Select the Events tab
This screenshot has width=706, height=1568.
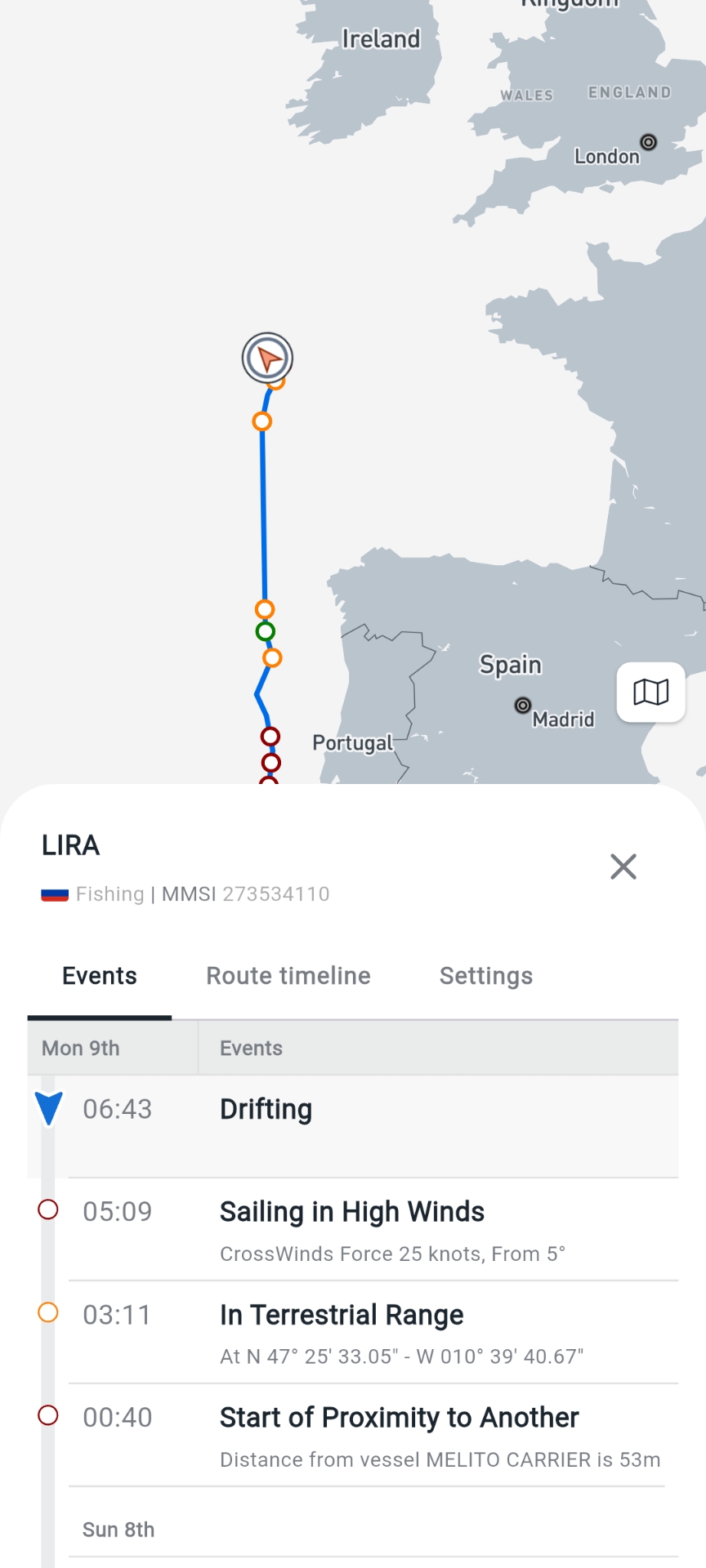pyautogui.click(x=100, y=976)
